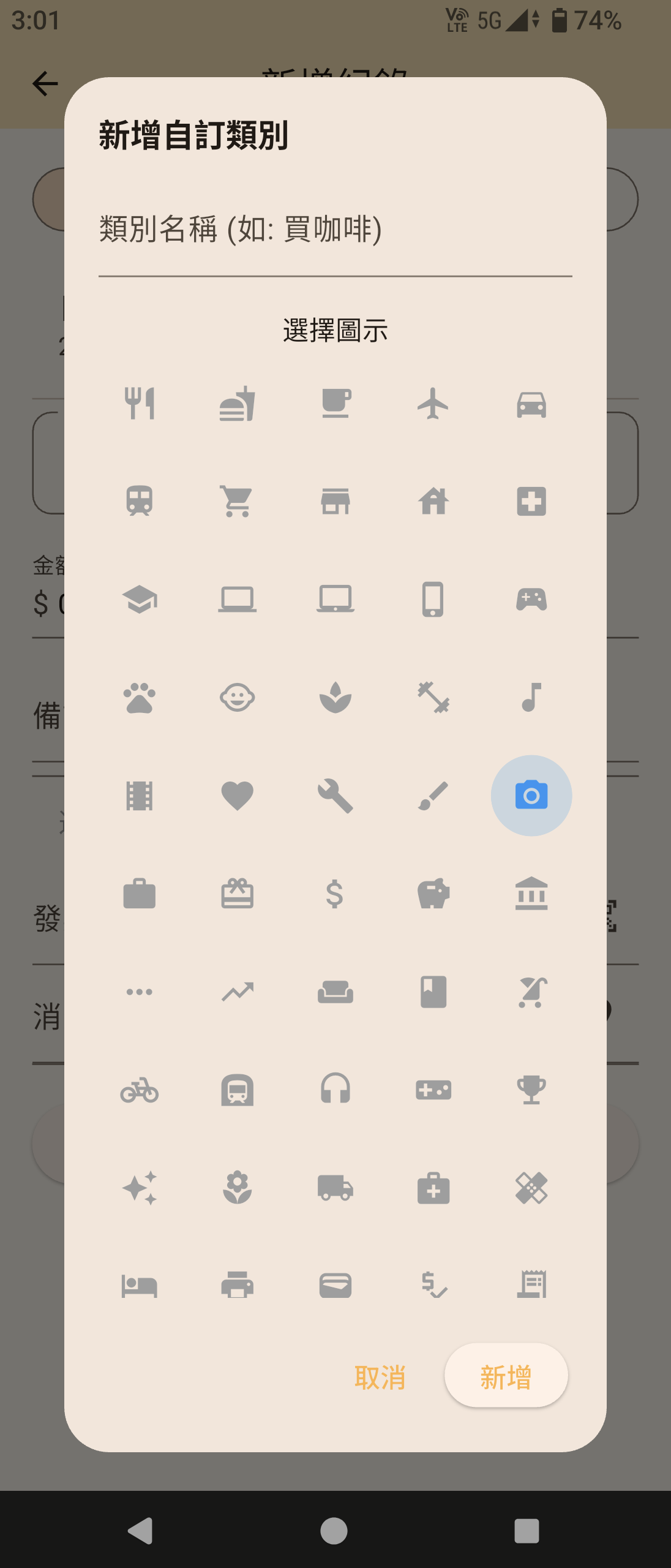Choose the bicycle icon
This screenshot has height=1568, width=671.
pos(140,1090)
